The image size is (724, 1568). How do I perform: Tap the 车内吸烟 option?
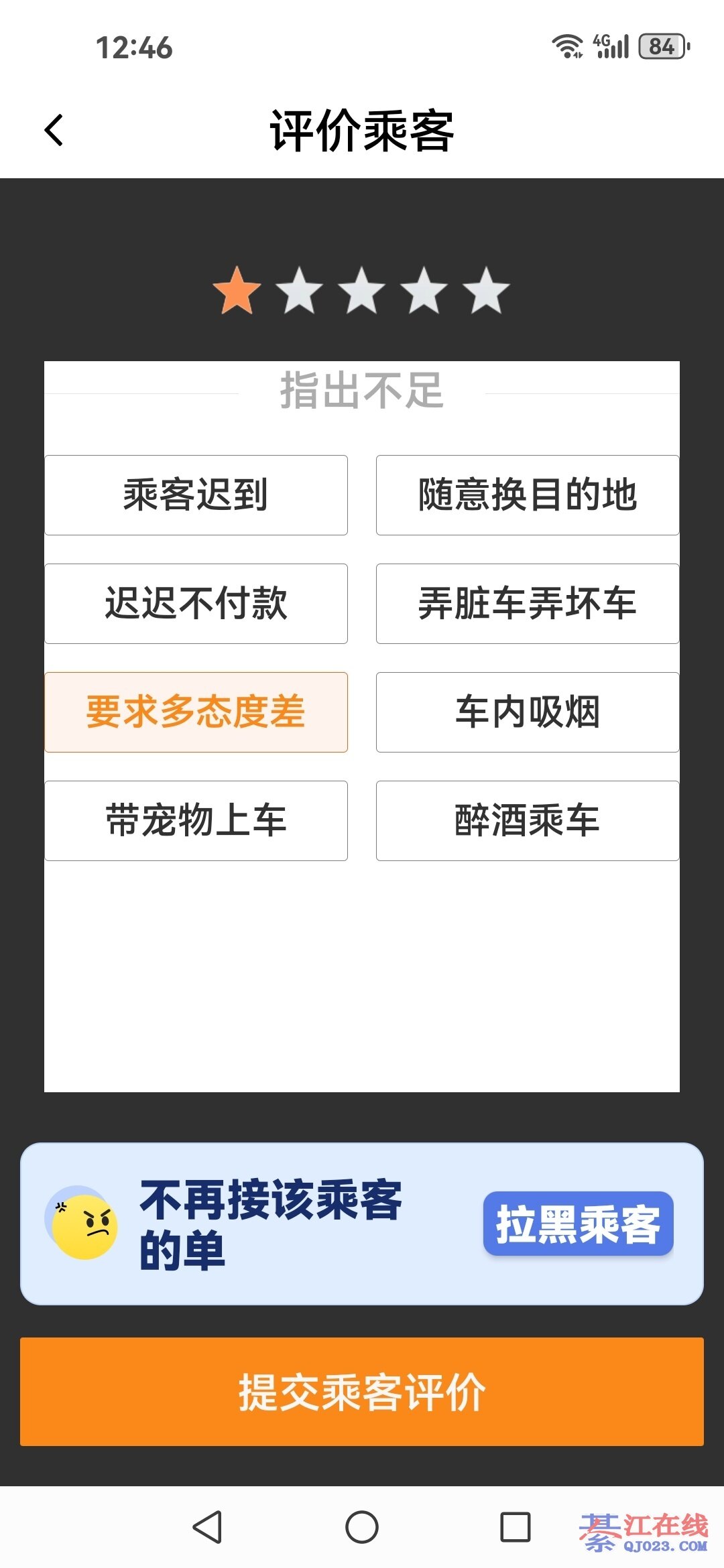tap(528, 712)
